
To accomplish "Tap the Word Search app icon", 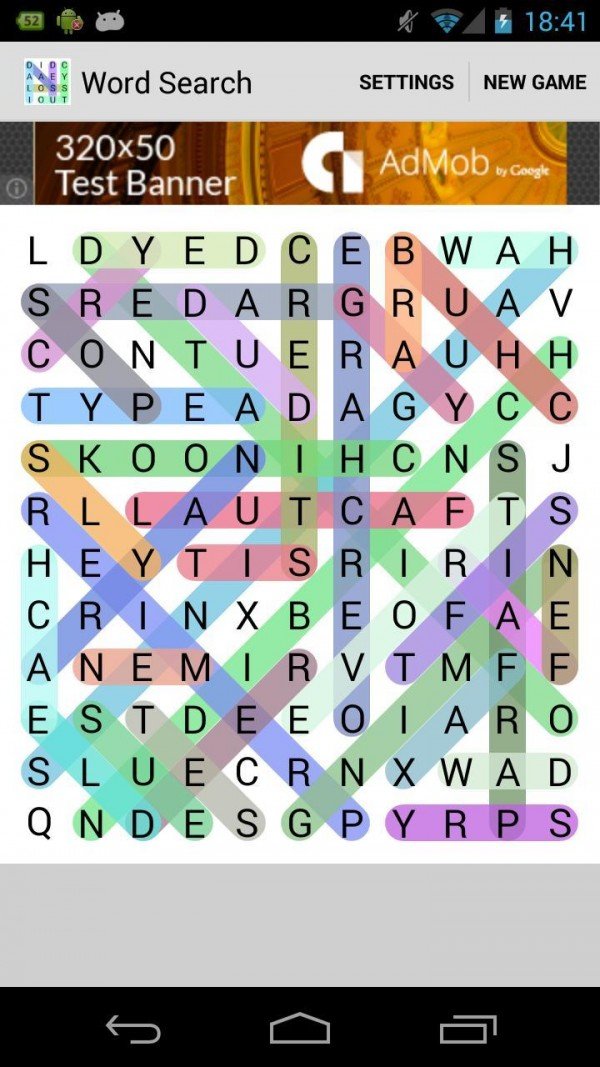I will (x=46, y=82).
